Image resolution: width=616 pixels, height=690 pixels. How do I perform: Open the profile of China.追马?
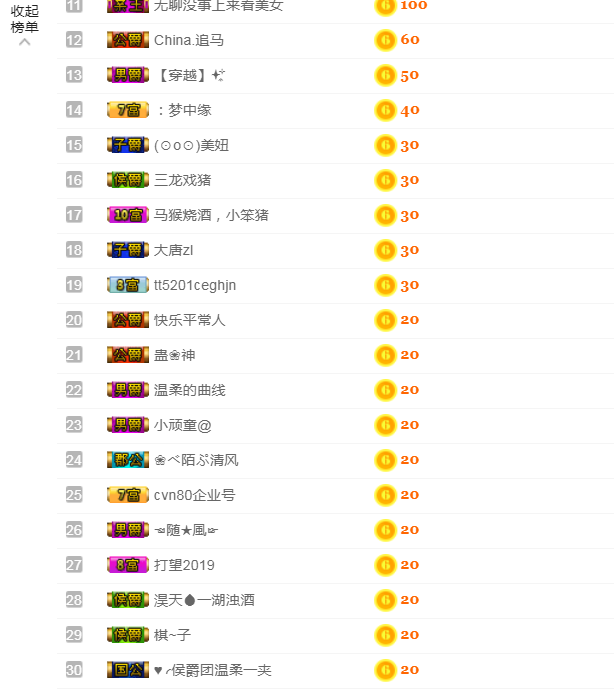(x=189, y=40)
